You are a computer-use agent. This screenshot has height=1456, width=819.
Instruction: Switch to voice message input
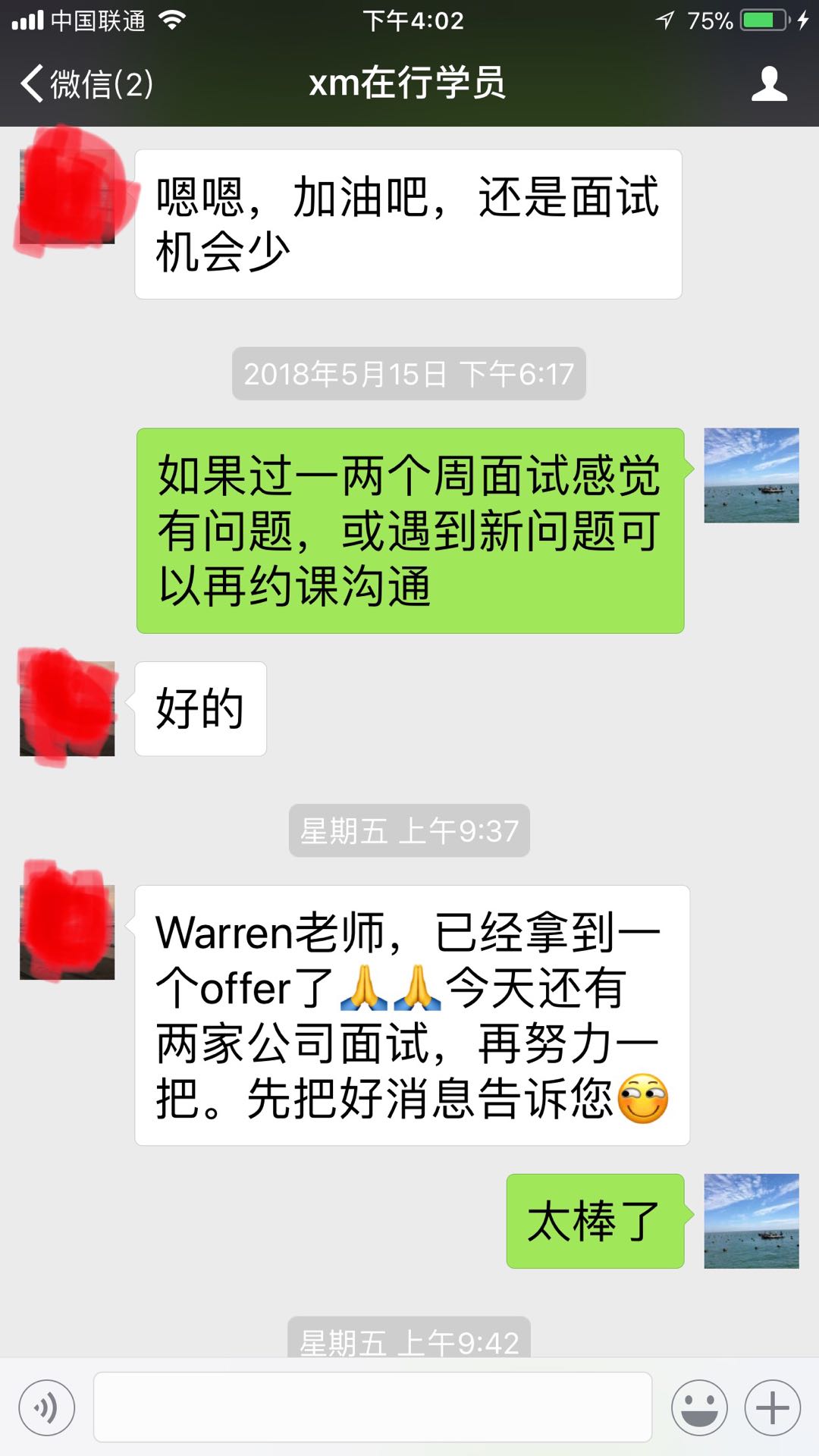47,1408
